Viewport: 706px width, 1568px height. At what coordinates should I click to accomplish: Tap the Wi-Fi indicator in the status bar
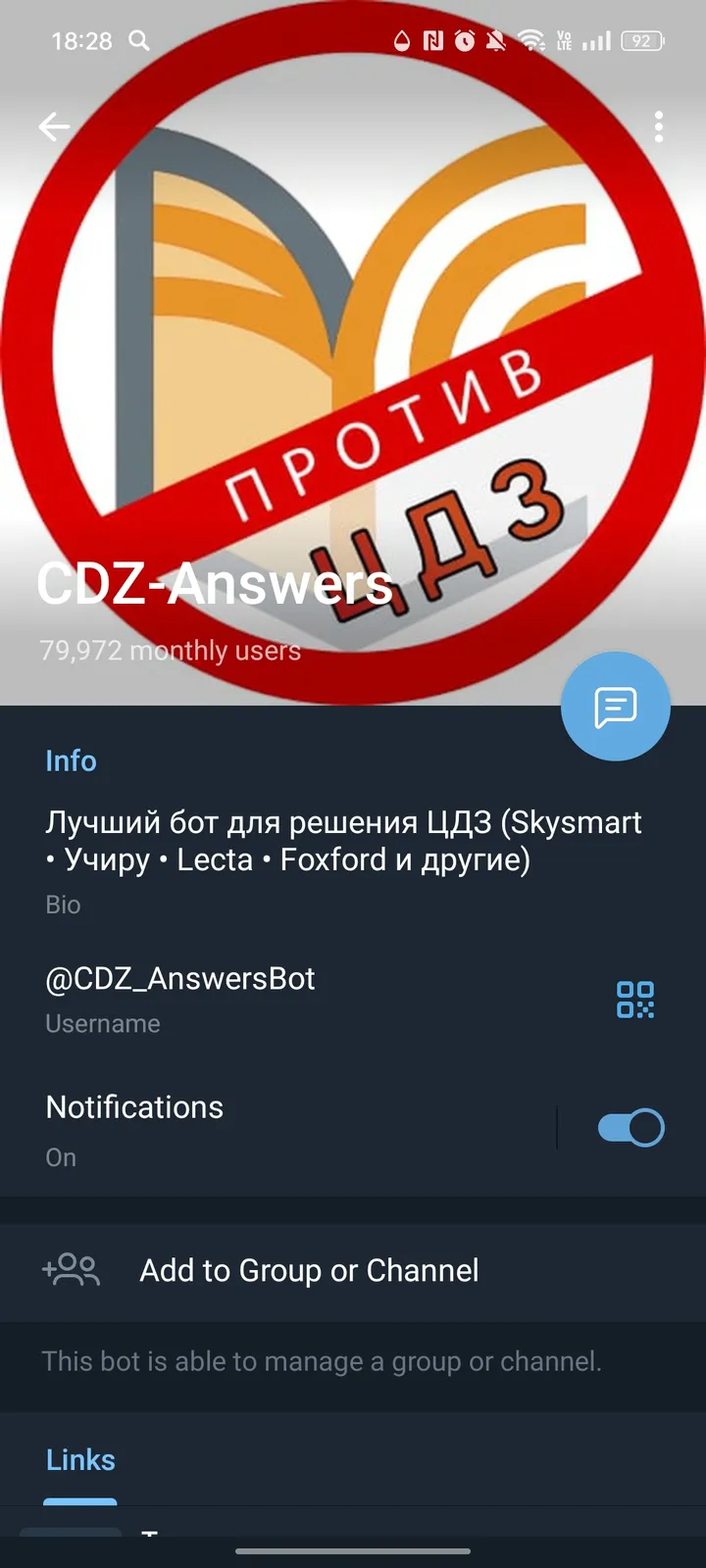pos(530,41)
